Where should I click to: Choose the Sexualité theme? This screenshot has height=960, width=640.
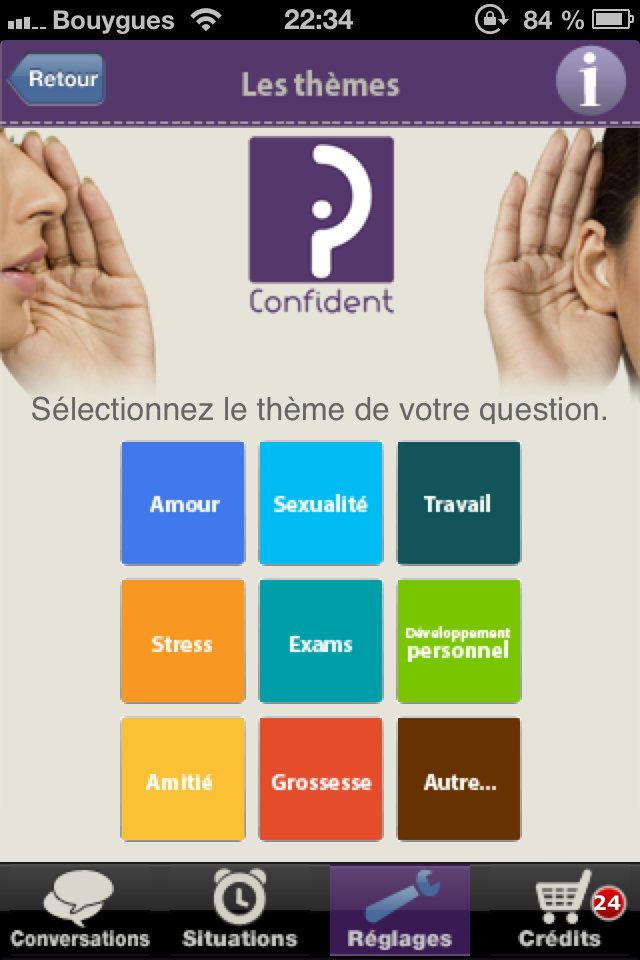(x=321, y=503)
